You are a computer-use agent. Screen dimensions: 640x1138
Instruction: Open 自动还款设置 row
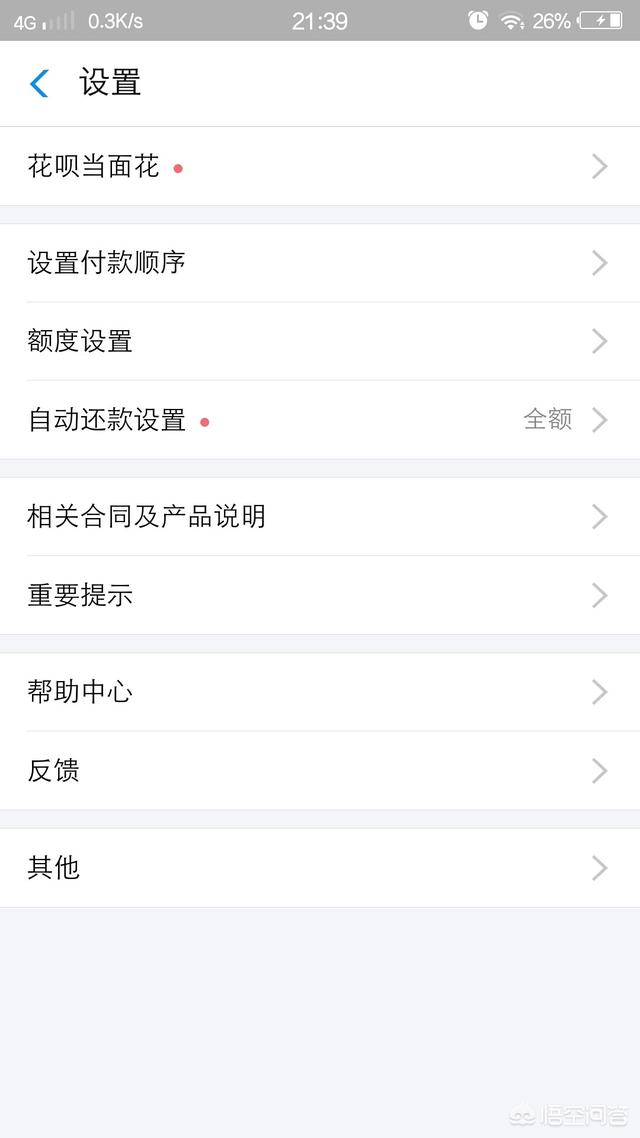click(320, 419)
